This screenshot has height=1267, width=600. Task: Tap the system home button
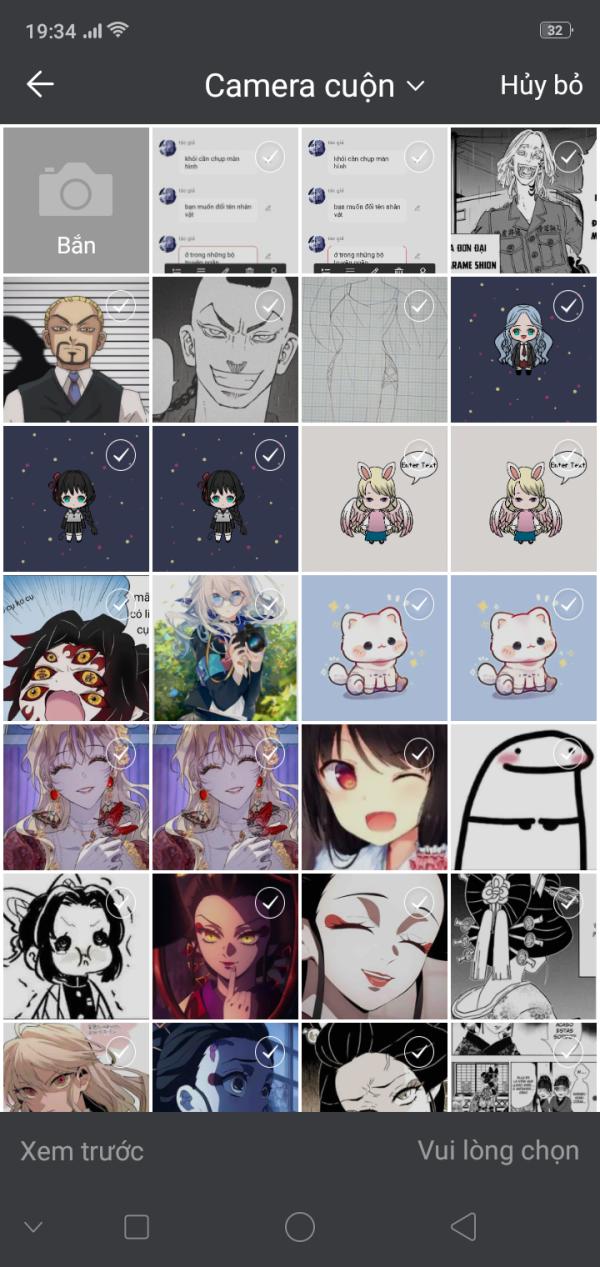[300, 1227]
